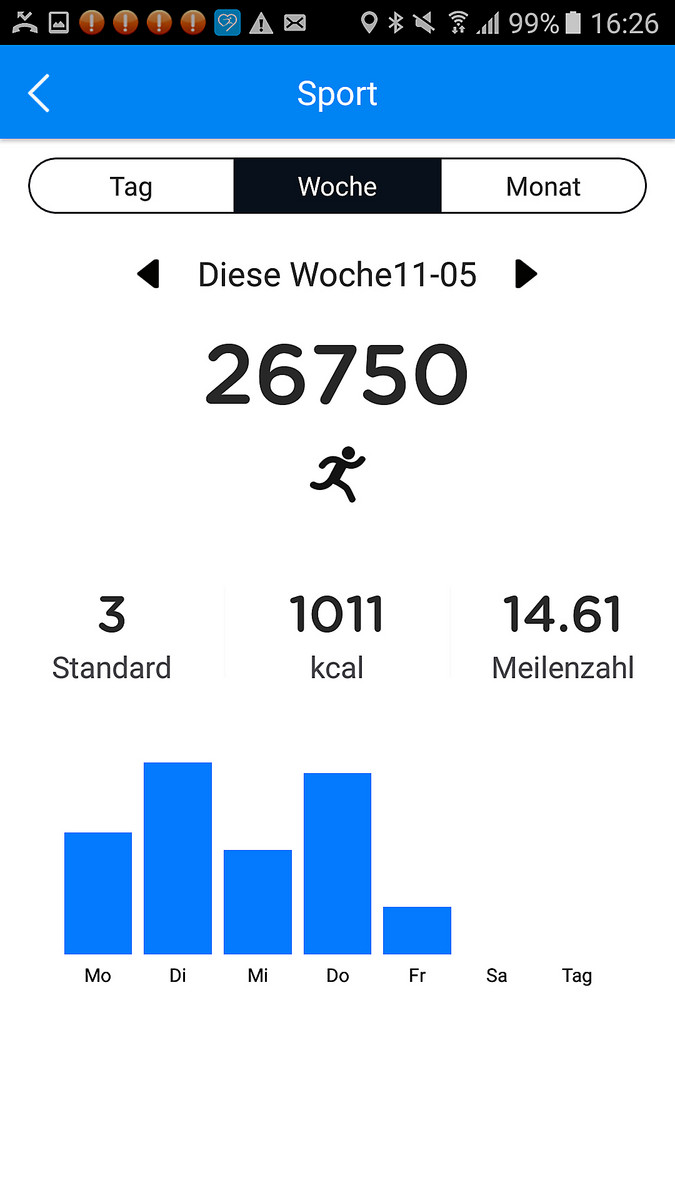Viewport: 675px width, 1200px height.
Task: Switch to the Tag view
Action: click(131, 186)
